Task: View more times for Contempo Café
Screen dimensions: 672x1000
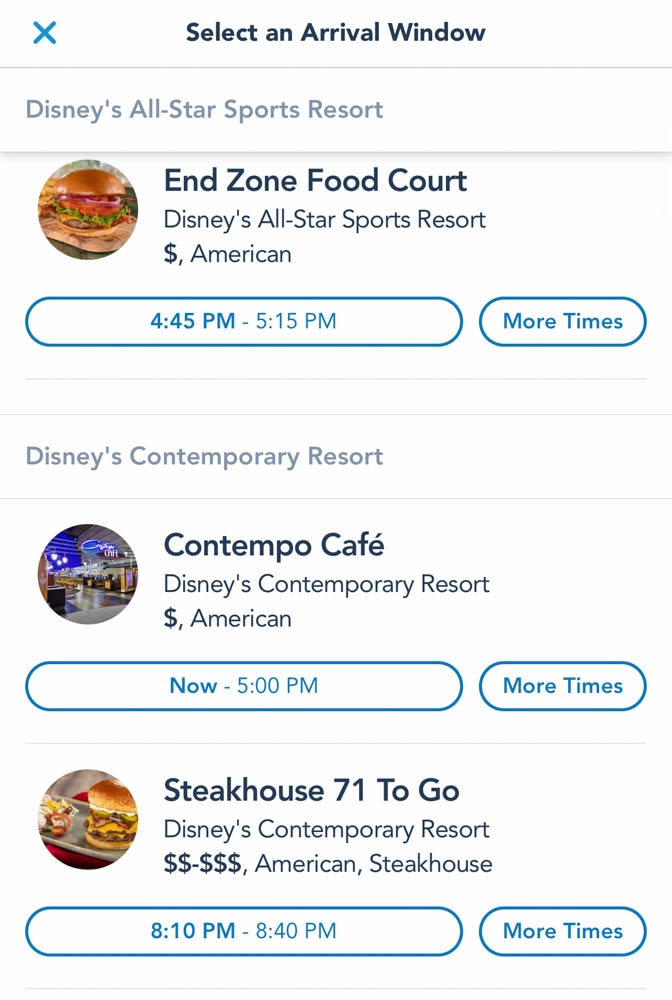Action: pyautogui.click(x=562, y=686)
